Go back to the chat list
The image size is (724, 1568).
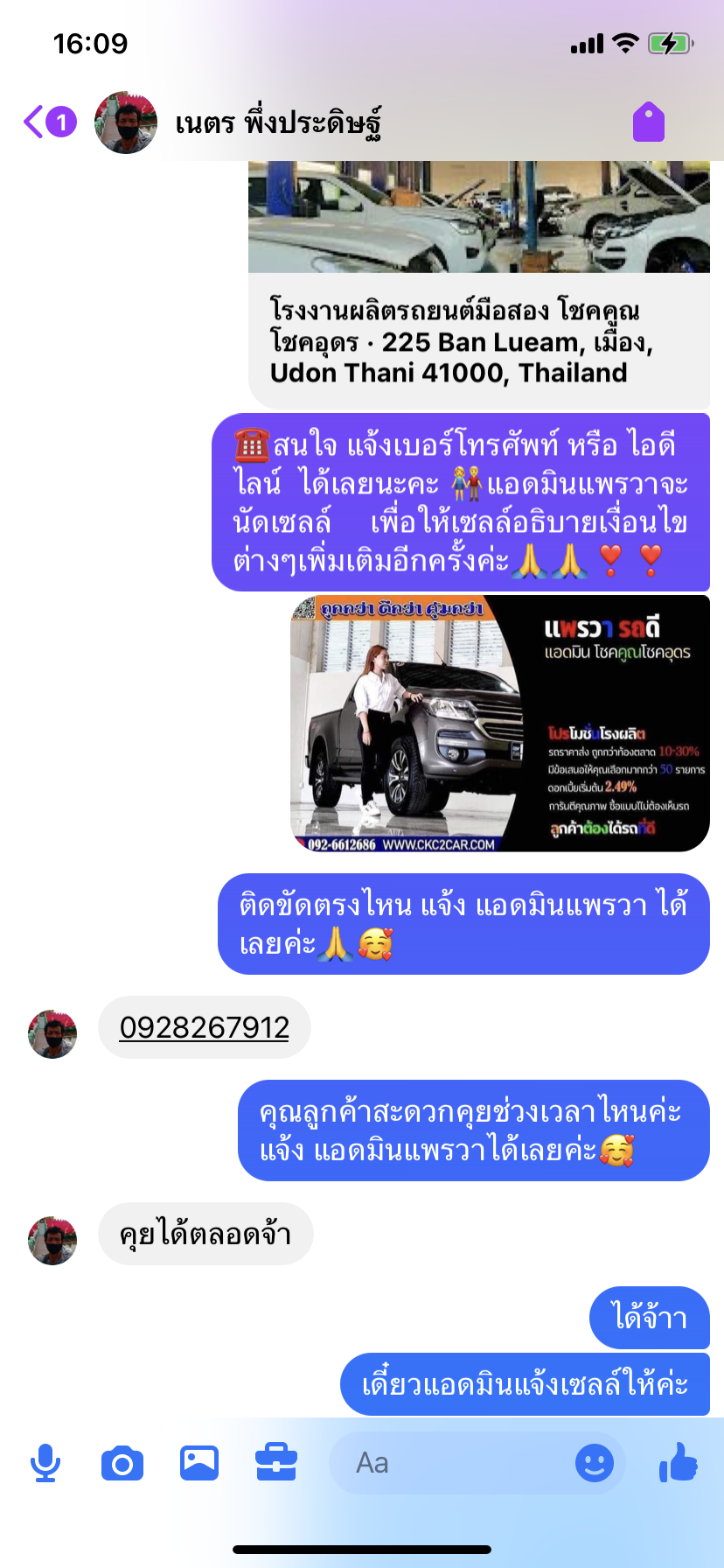49,122
